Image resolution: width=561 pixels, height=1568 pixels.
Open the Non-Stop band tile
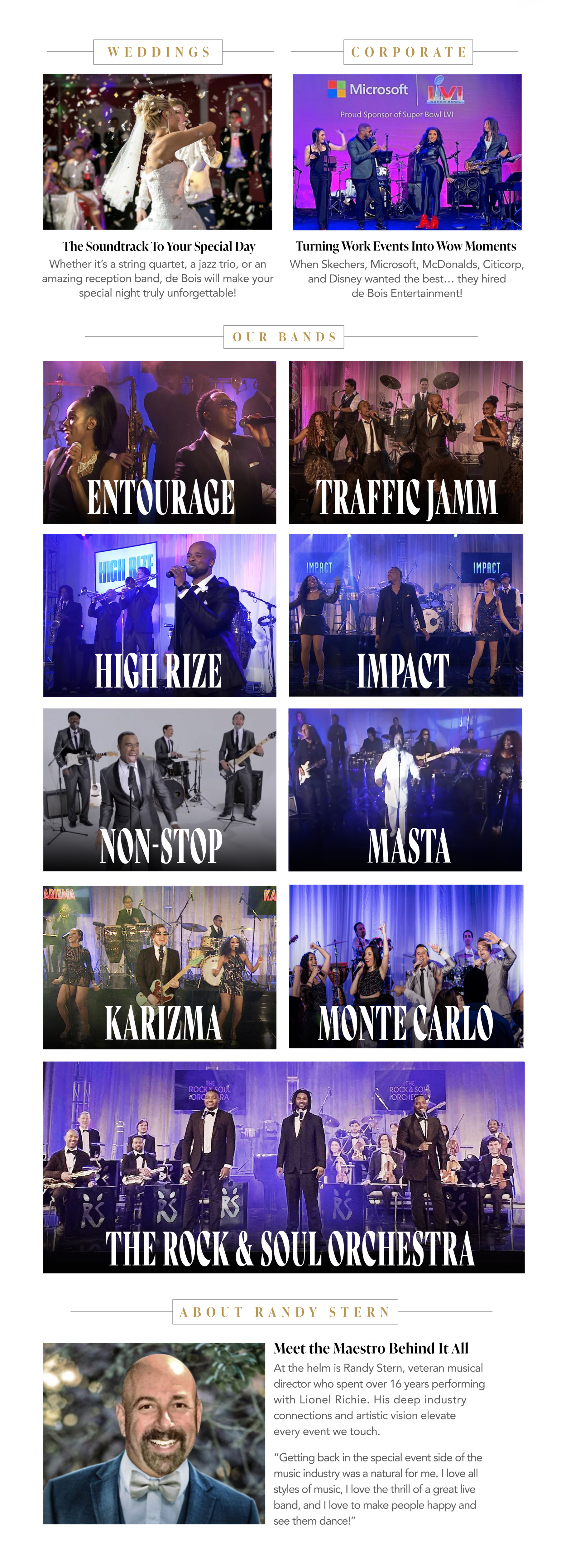[160, 789]
